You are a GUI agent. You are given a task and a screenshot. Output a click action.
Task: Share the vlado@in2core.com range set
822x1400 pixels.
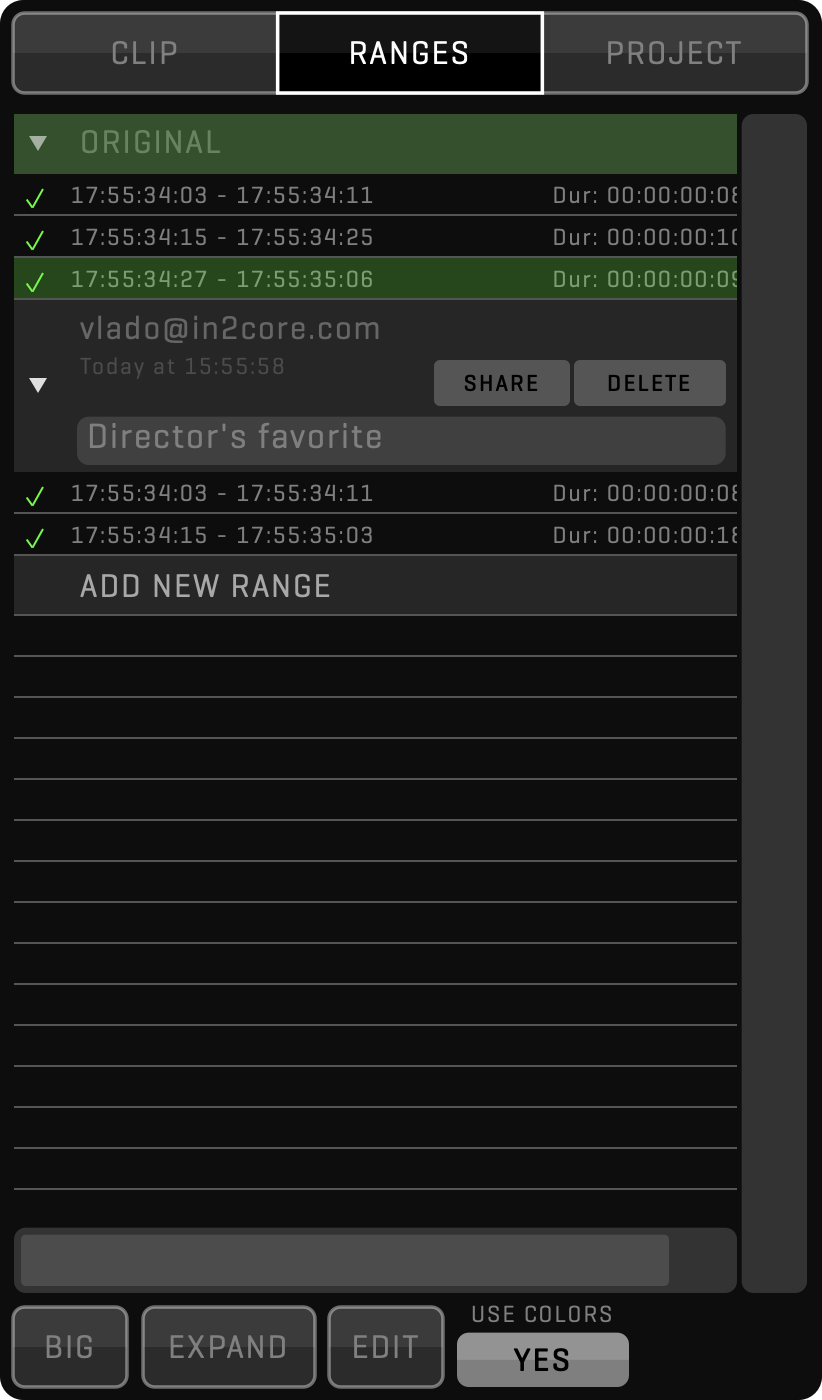(x=501, y=383)
